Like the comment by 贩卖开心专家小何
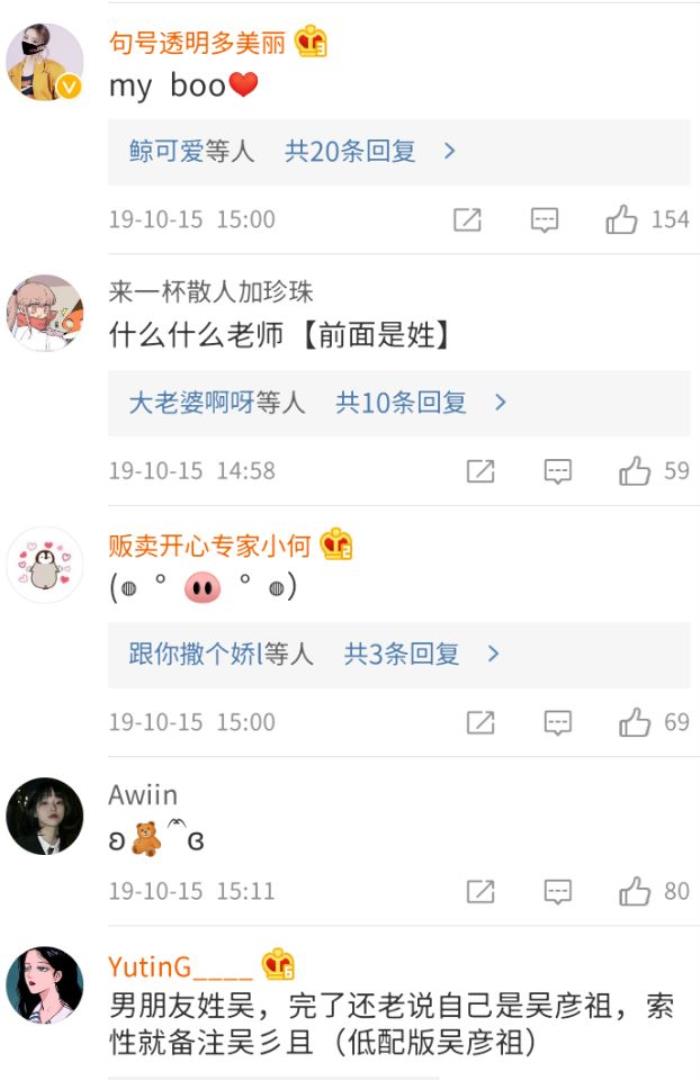 (634, 722)
